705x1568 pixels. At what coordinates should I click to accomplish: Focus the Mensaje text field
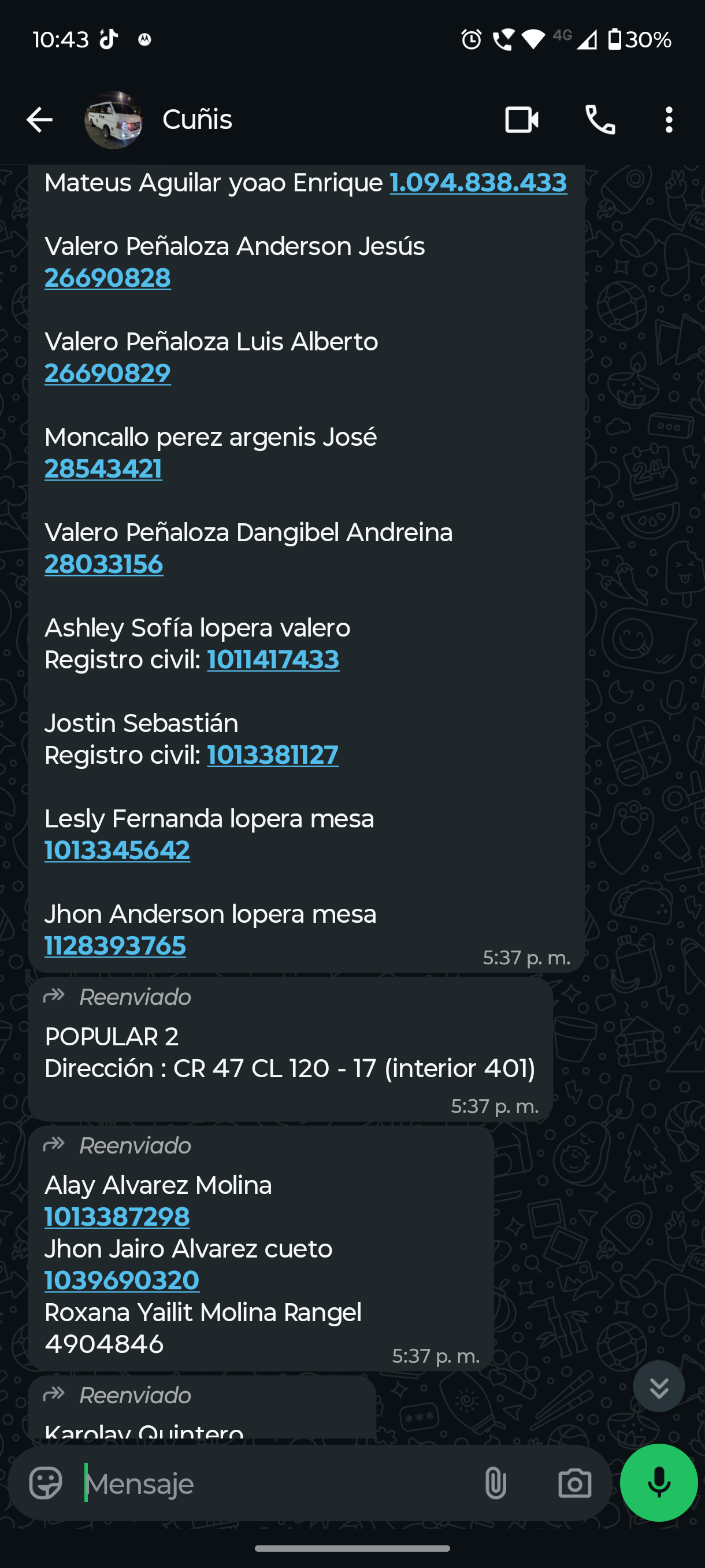274,1484
